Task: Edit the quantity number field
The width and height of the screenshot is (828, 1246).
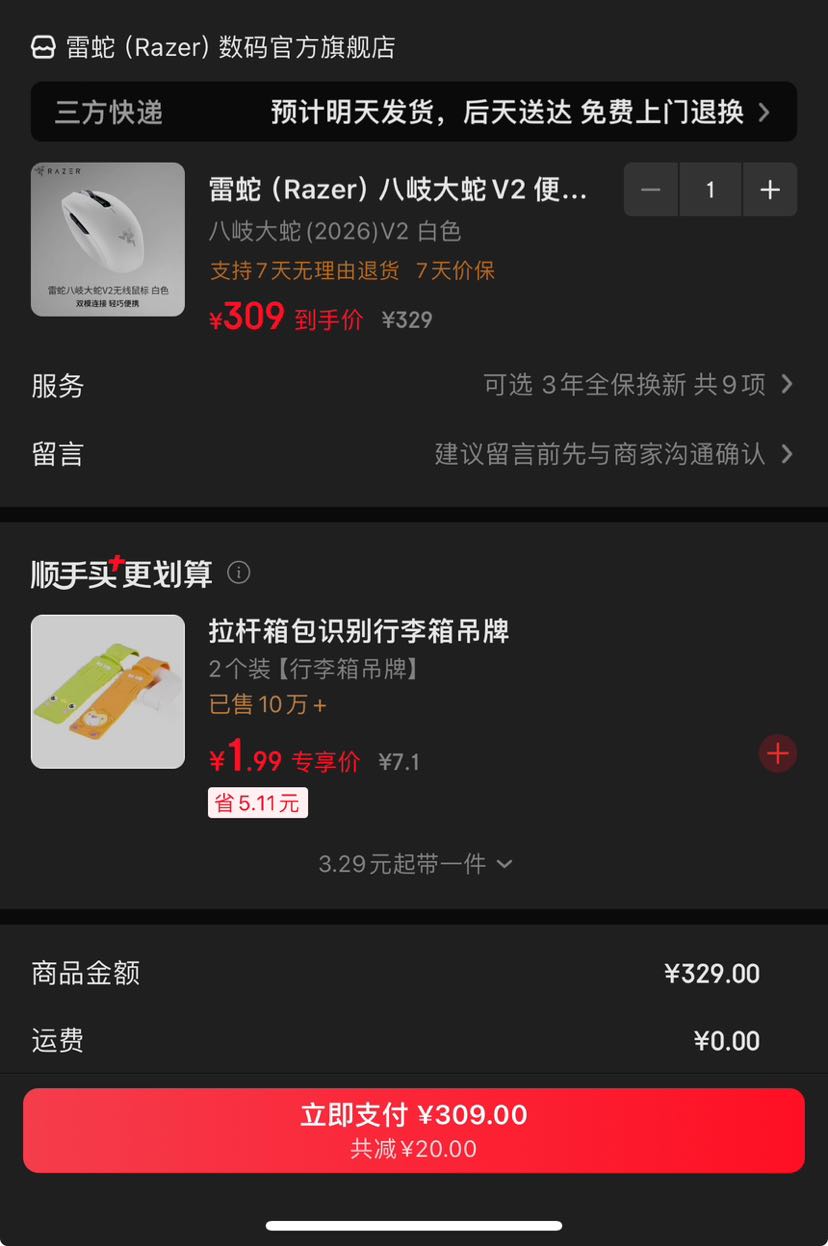Action: pos(710,190)
